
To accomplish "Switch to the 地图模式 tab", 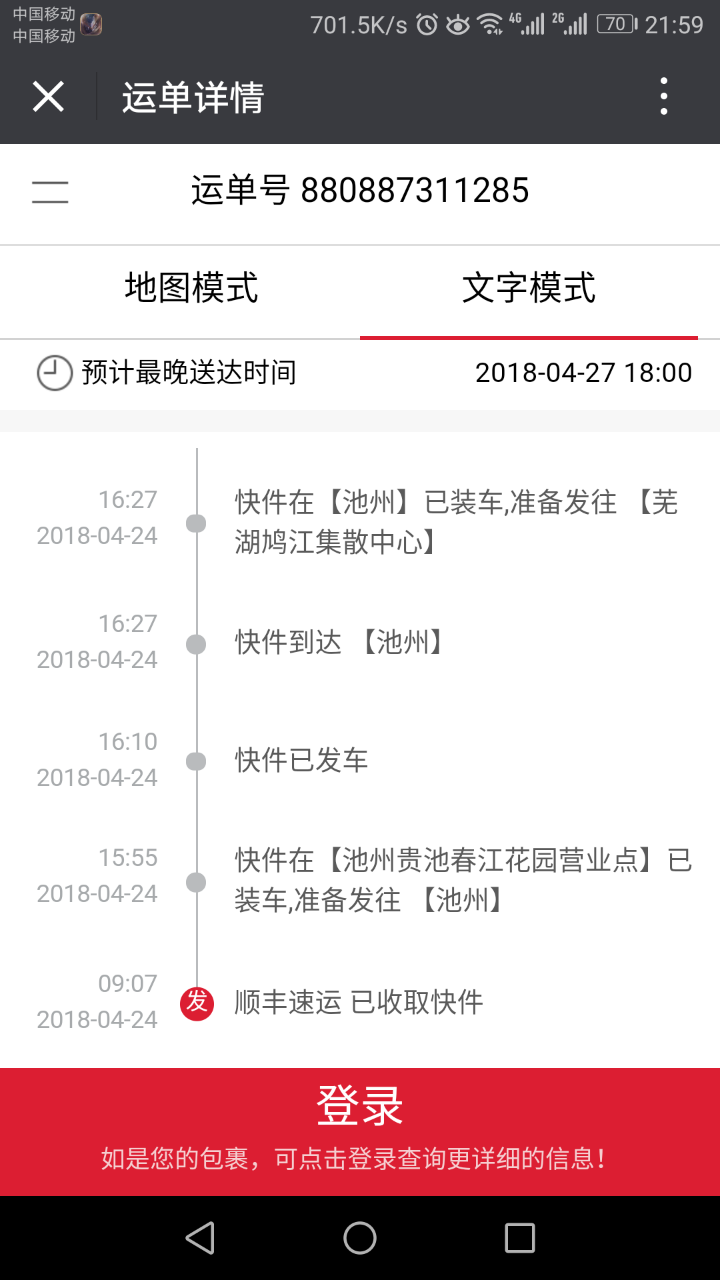I will click(191, 289).
